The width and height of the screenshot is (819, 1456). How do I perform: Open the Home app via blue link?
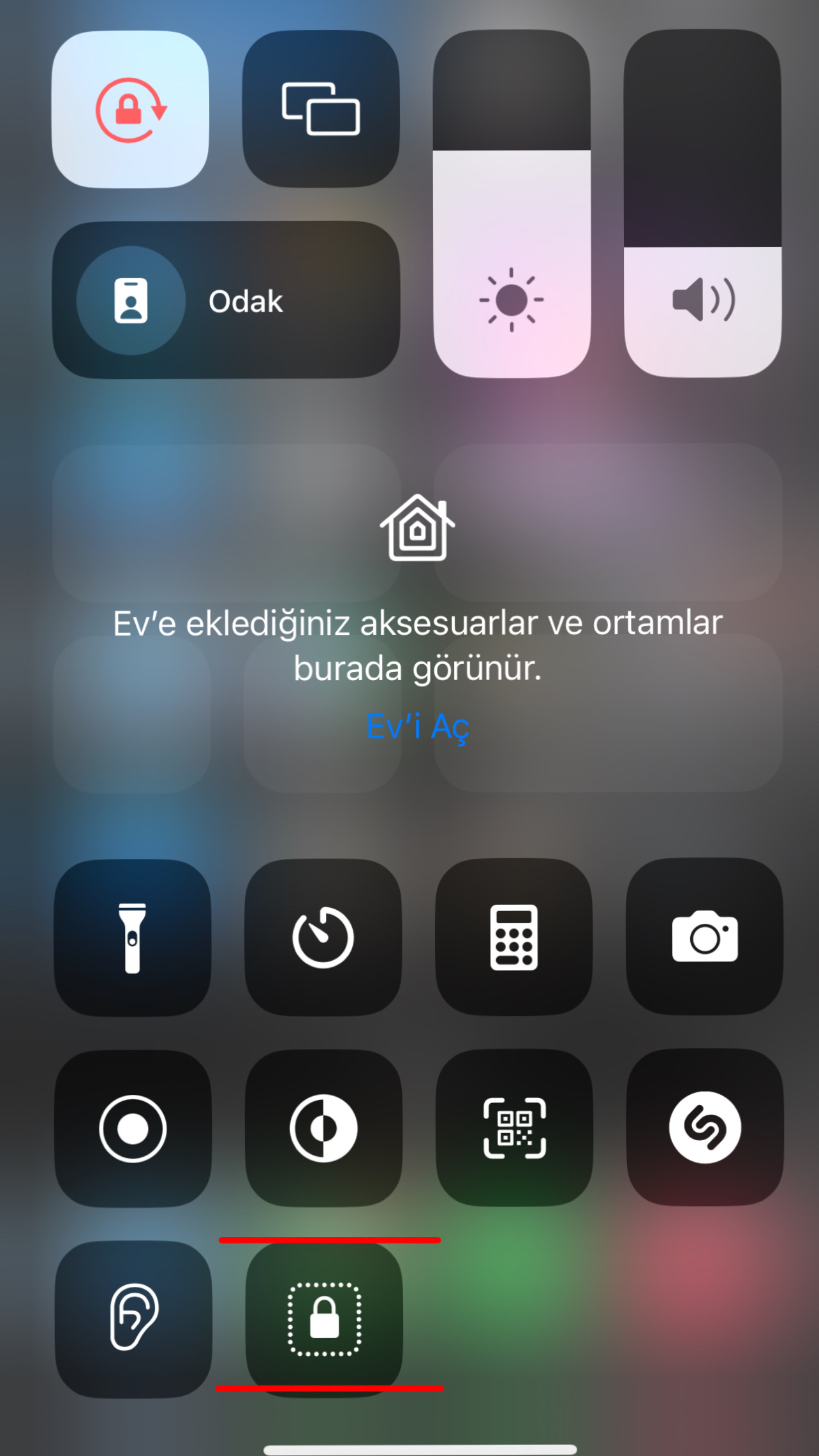pyautogui.click(x=419, y=726)
